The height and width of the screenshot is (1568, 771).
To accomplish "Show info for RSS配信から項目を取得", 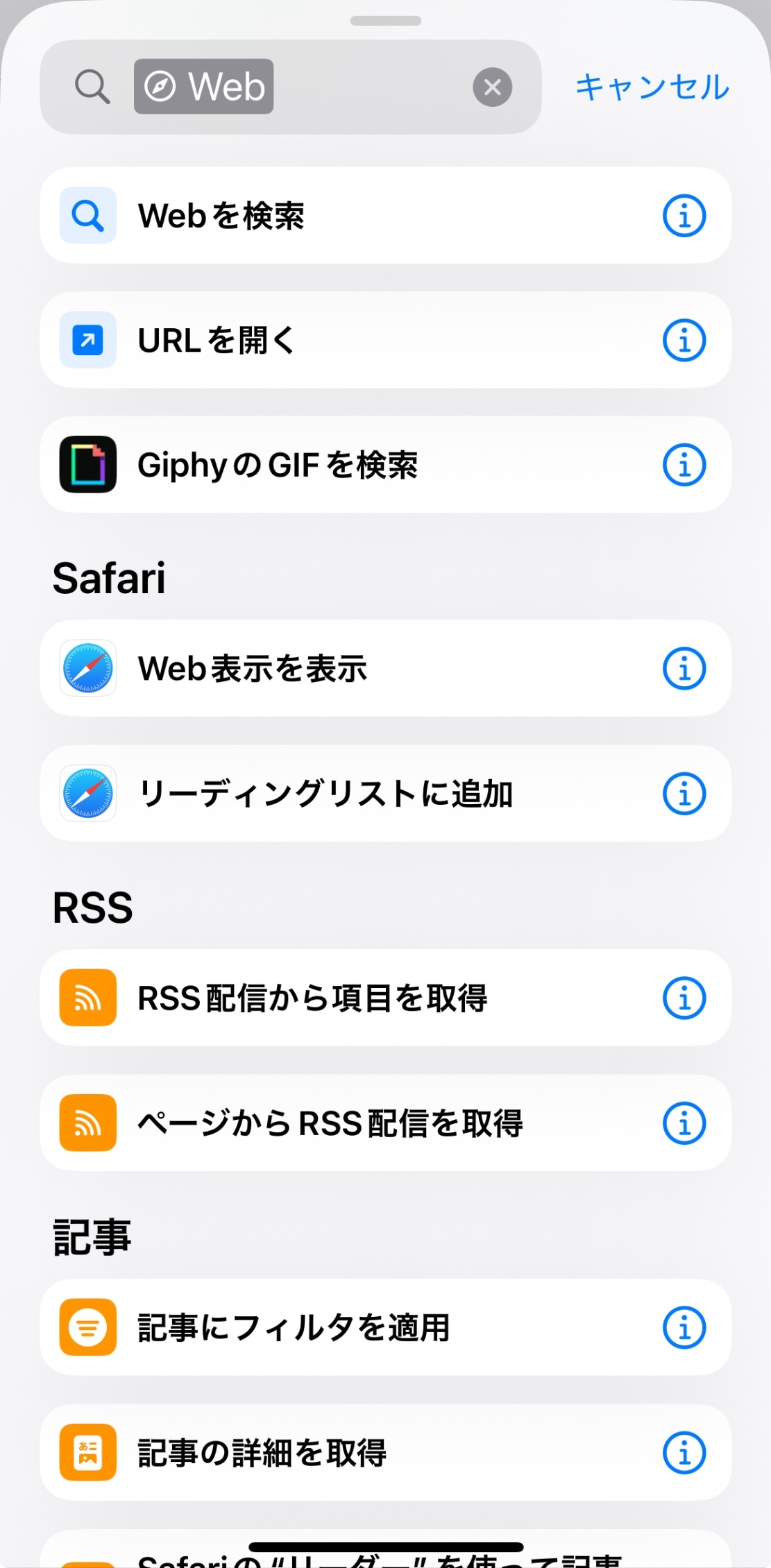I will pyautogui.click(x=684, y=998).
